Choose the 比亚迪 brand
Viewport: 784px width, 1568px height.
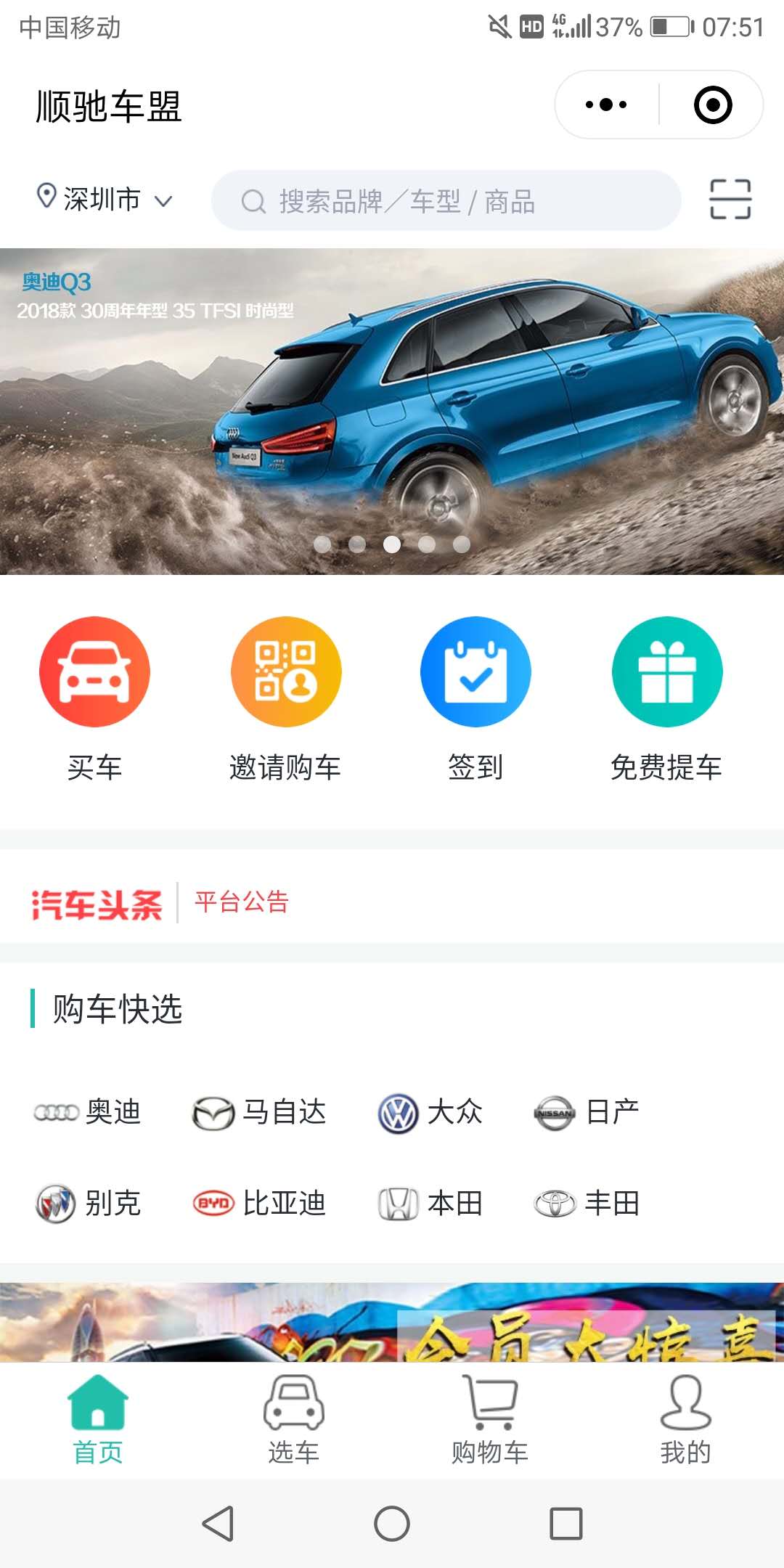point(260,1204)
